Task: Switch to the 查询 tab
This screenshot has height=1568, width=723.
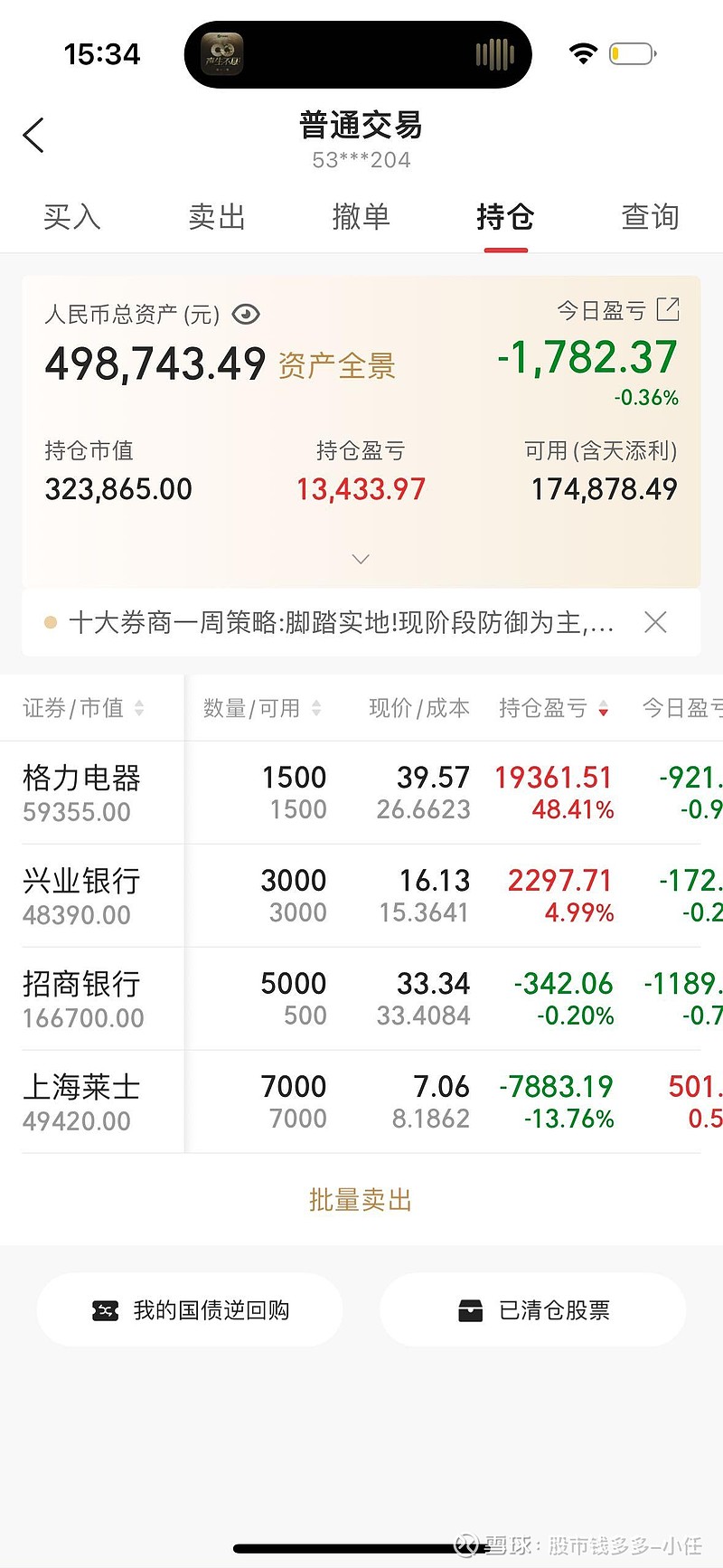Action: click(x=649, y=217)
